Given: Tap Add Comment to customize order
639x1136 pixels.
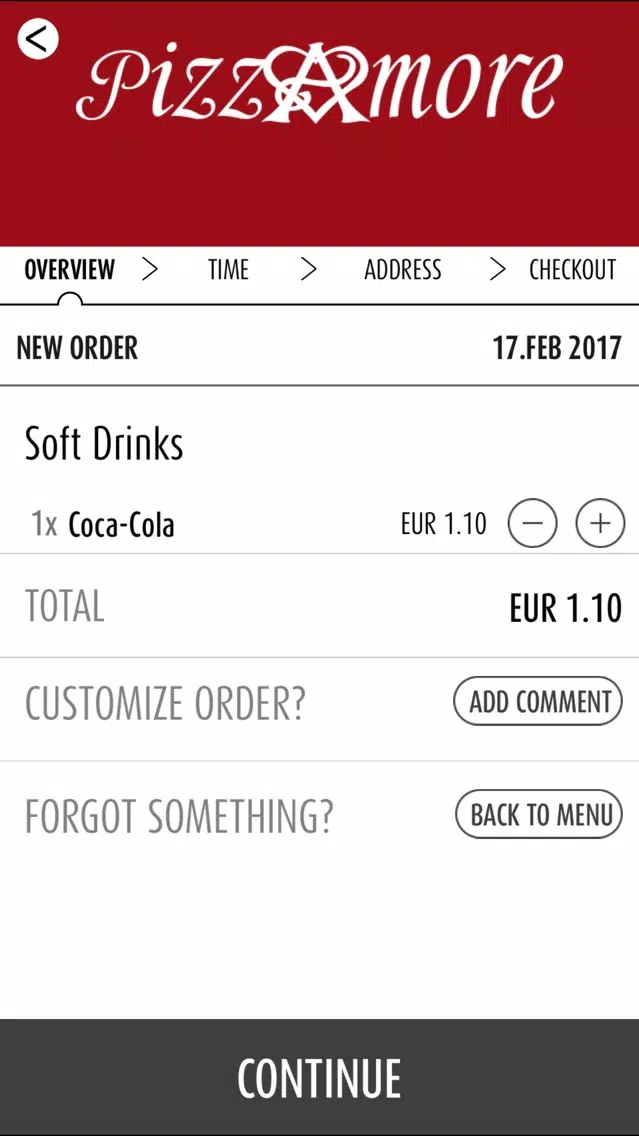Looking at the screenshot, I should point(538,701).
